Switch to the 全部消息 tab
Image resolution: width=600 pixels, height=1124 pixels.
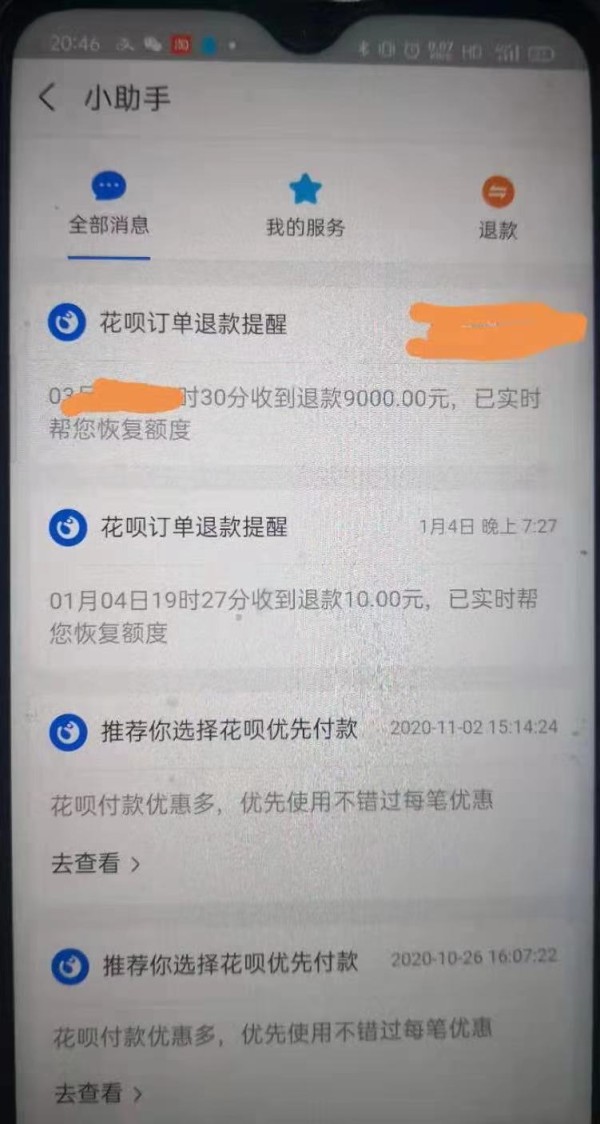(x=109, y=206)
